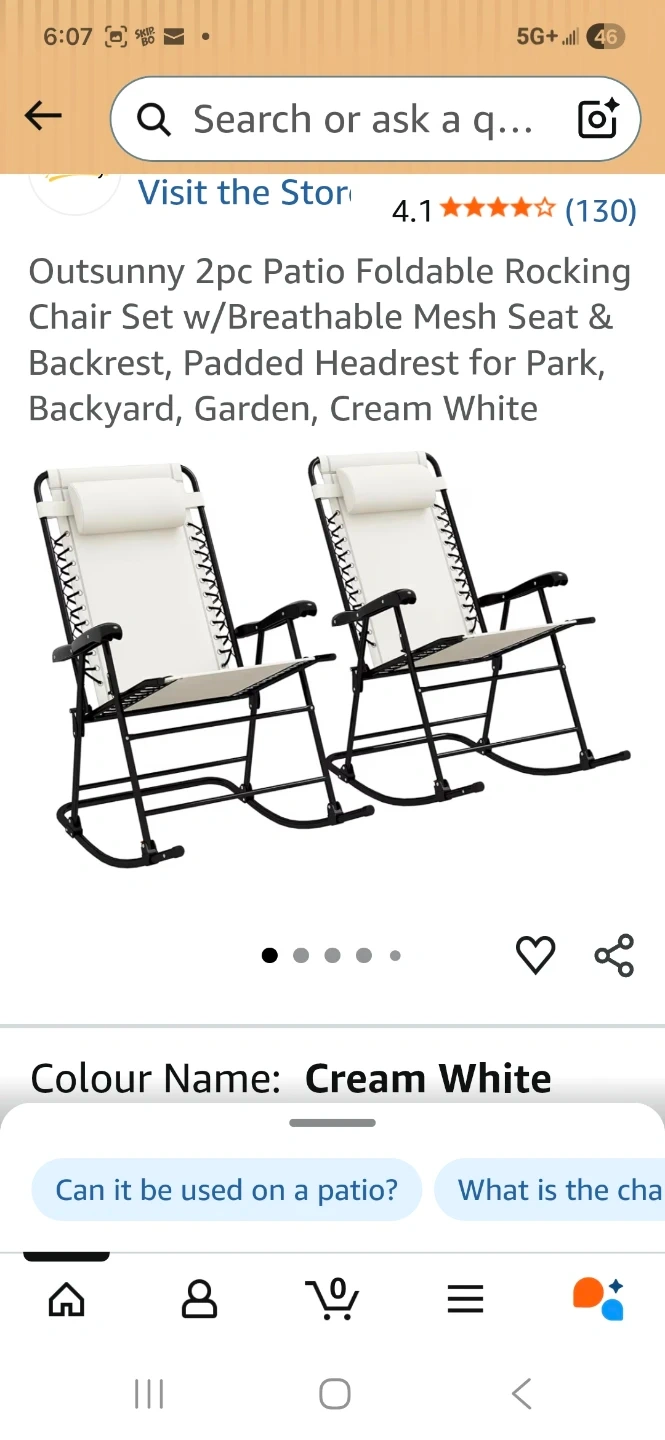Open the account profile tab
This screenshot has width=665, height=1440.
(199, 1299)
